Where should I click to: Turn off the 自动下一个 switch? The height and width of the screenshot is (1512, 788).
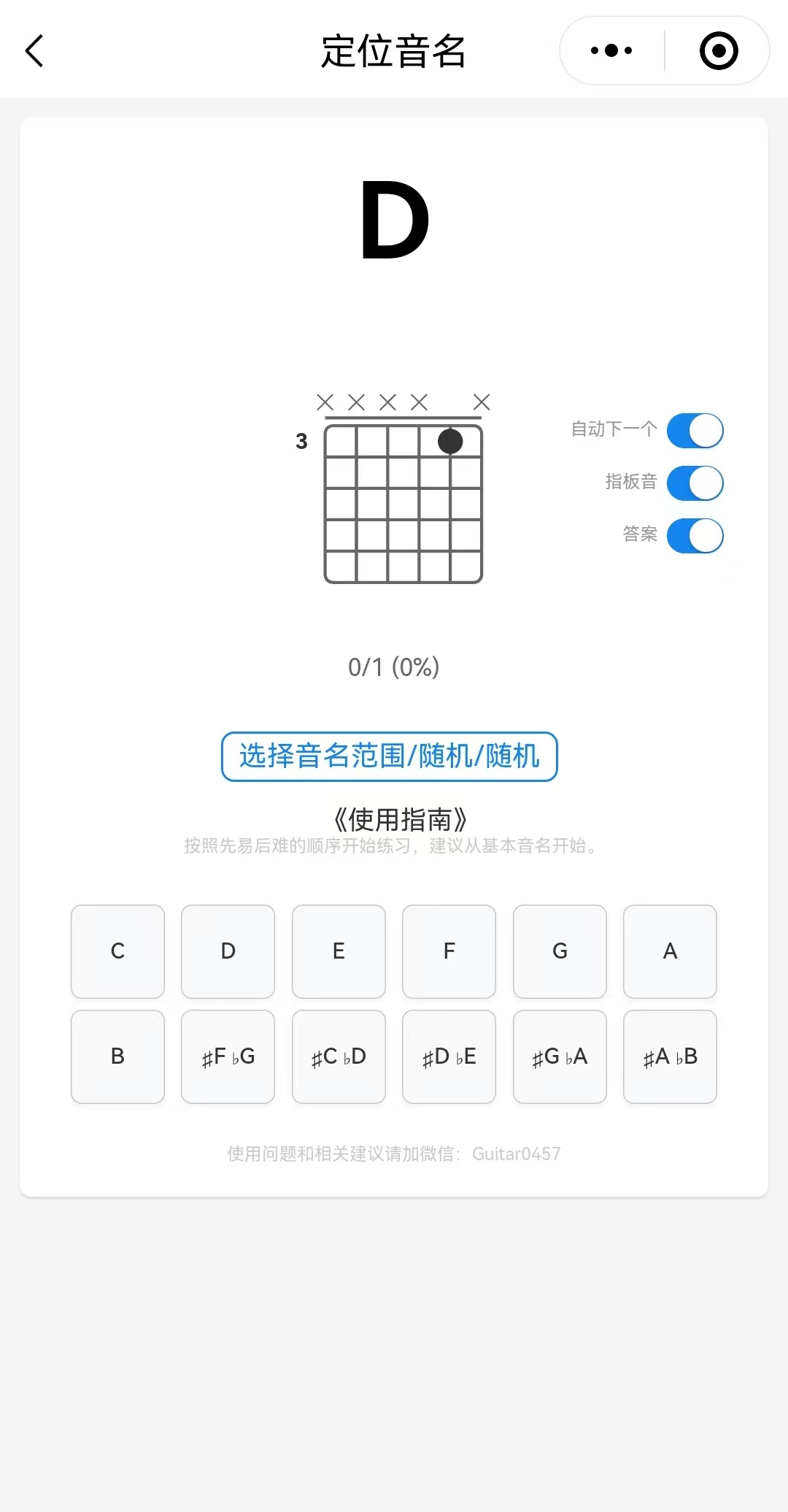click(x=695, y=431)
